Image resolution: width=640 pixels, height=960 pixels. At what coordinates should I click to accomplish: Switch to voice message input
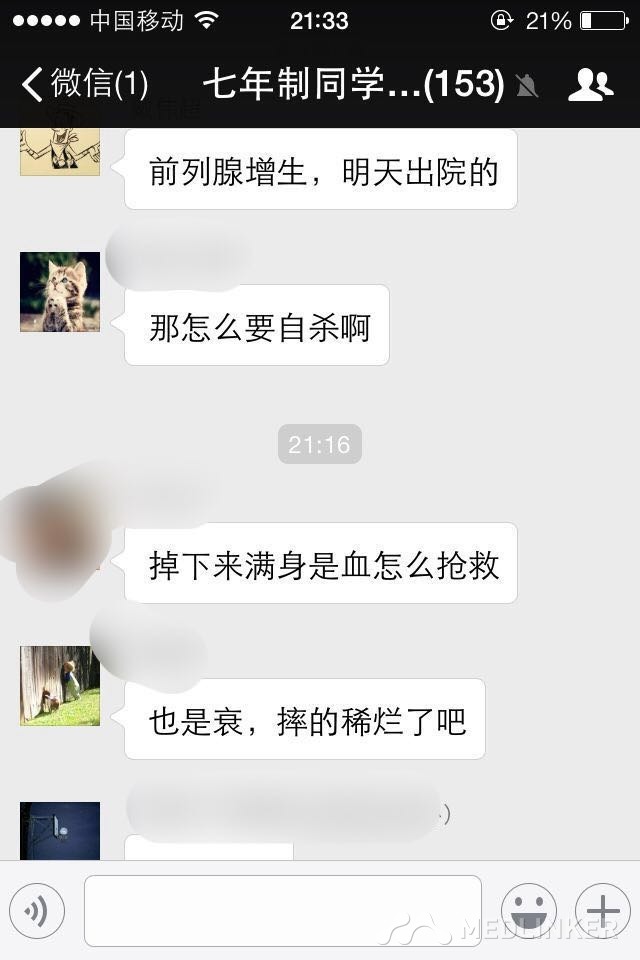[37, 910]
